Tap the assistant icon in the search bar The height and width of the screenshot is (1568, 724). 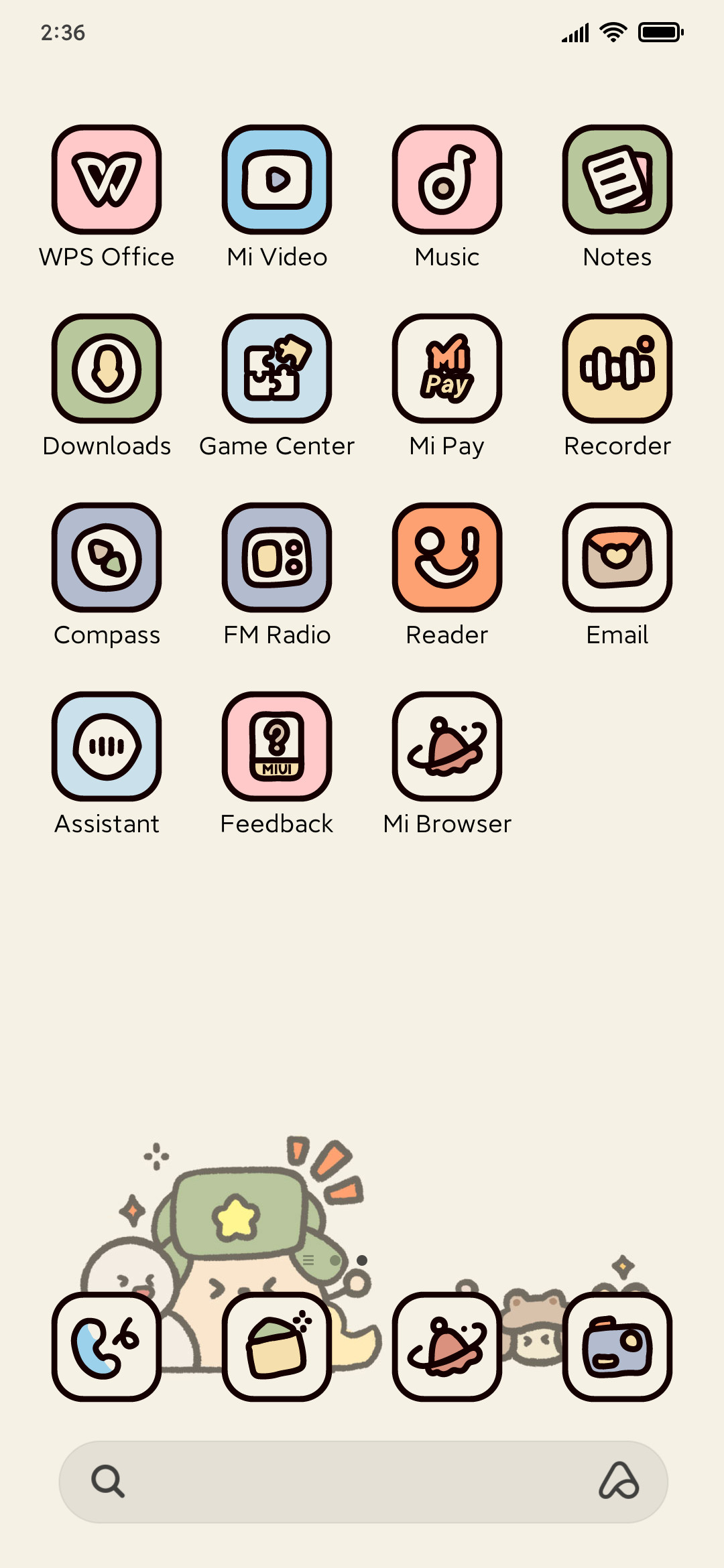pyautogui.click(x=619, y=1481)
